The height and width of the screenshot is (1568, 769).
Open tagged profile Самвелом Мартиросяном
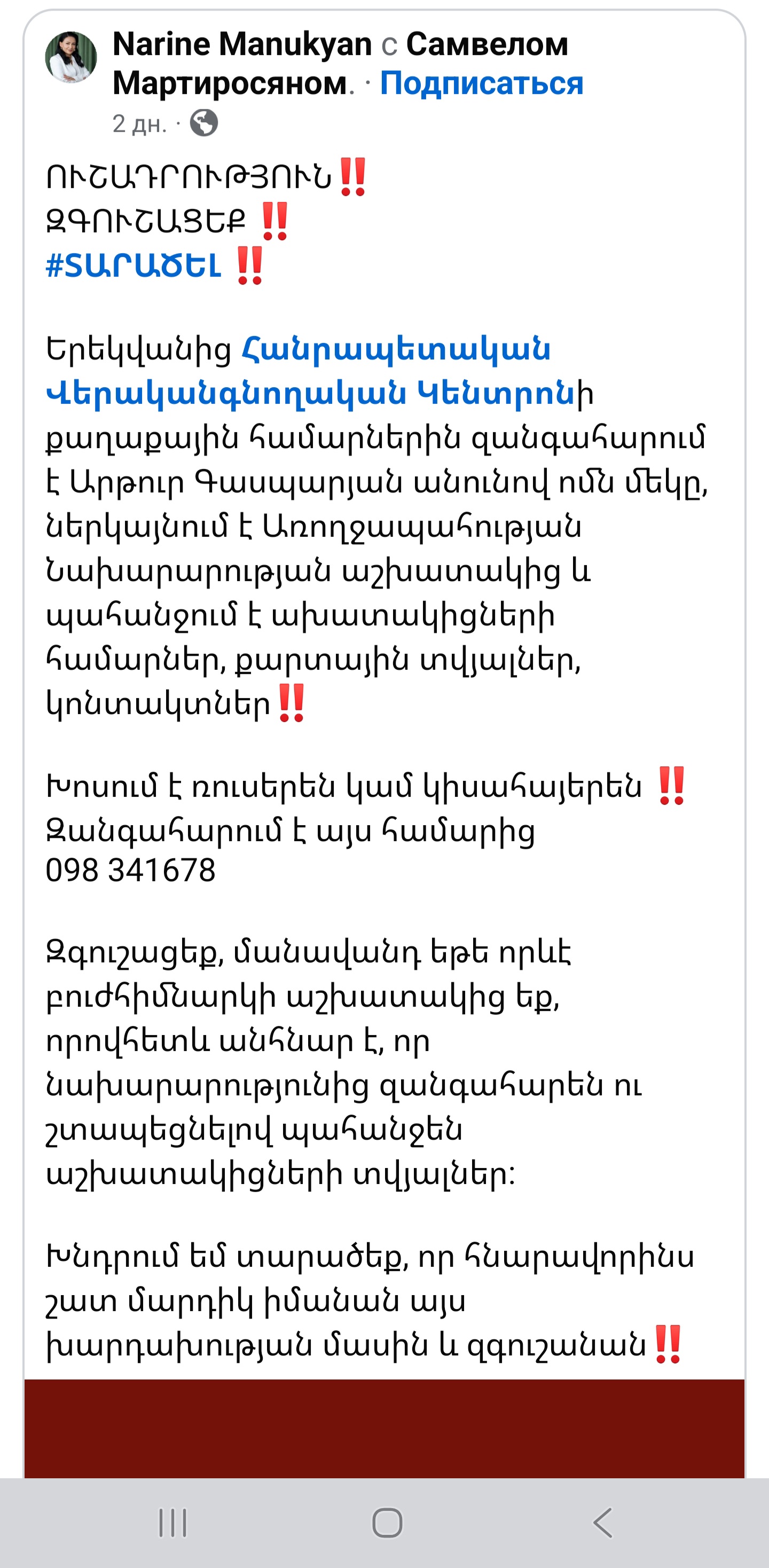pos(486,44)
